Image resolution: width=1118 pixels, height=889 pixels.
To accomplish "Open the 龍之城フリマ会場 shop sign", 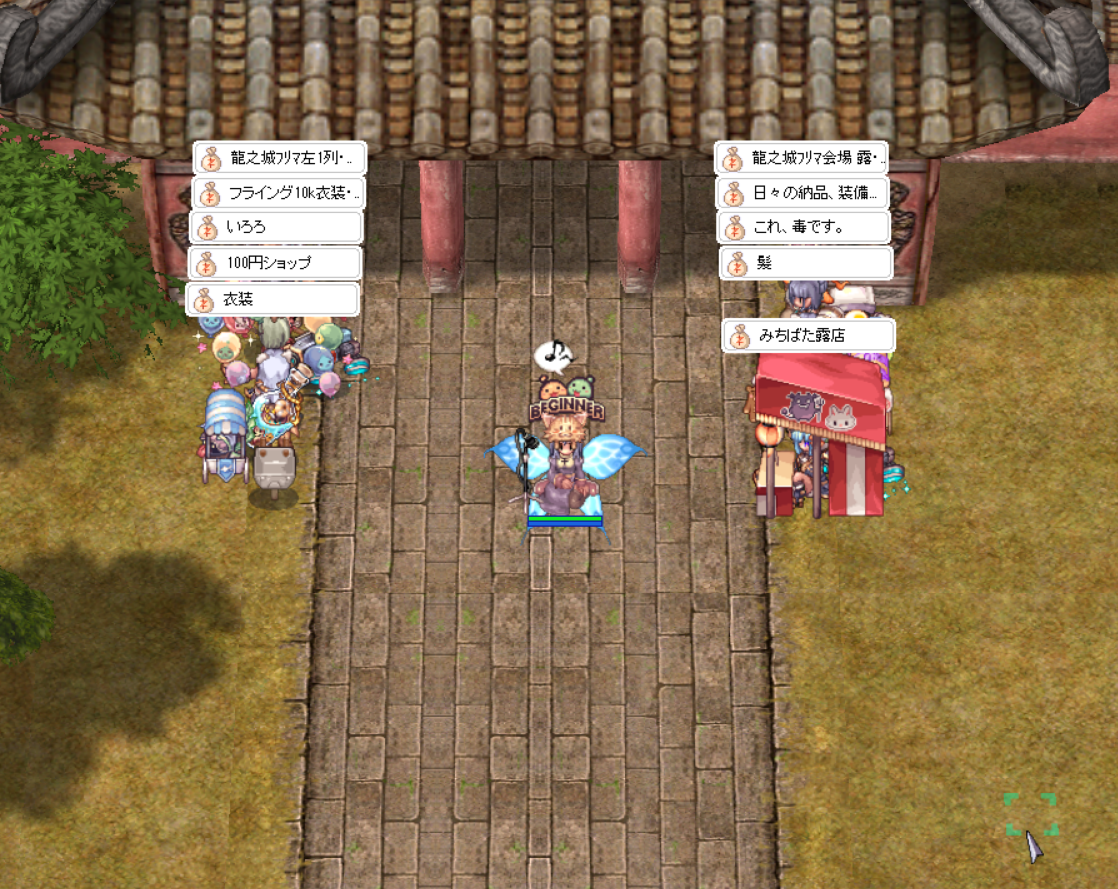I will pyautogui.click(x=802, y=158).
